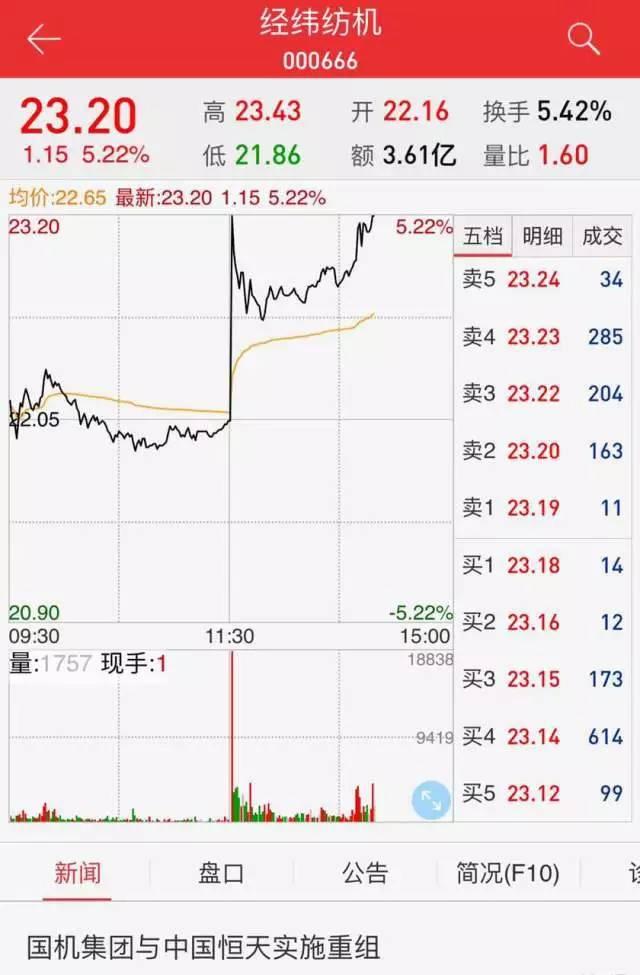The image size is (640, 975).
Task: Expand the chart to full screen
Action: 431,799
